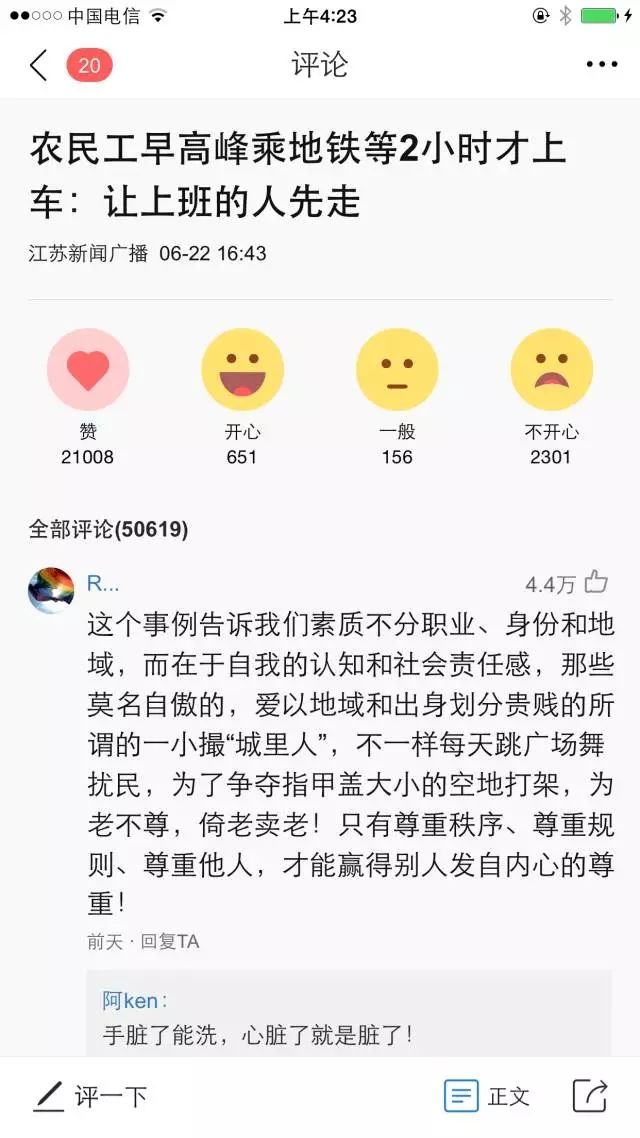Pick the 不开心 sad face reaction

(x=551, y=370)
